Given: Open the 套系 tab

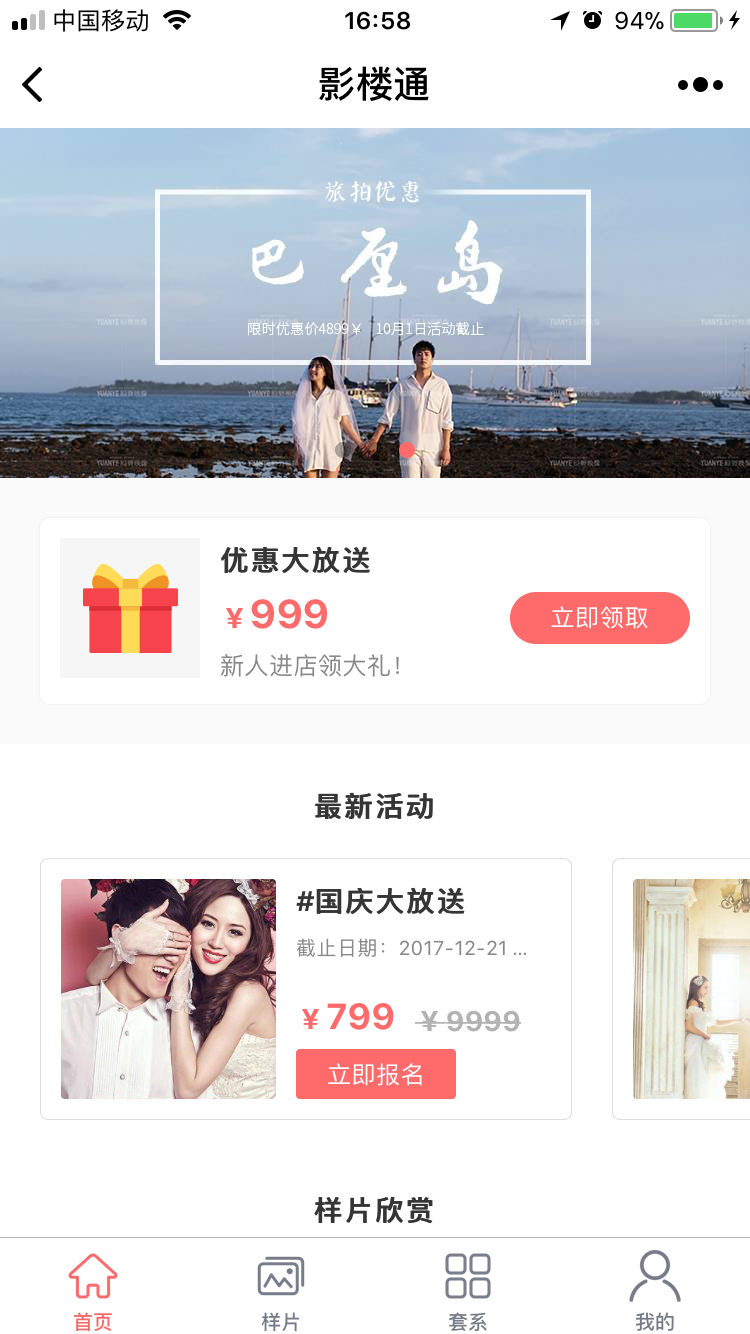Looking at the screenshot, I should (x=467, y=1291).
